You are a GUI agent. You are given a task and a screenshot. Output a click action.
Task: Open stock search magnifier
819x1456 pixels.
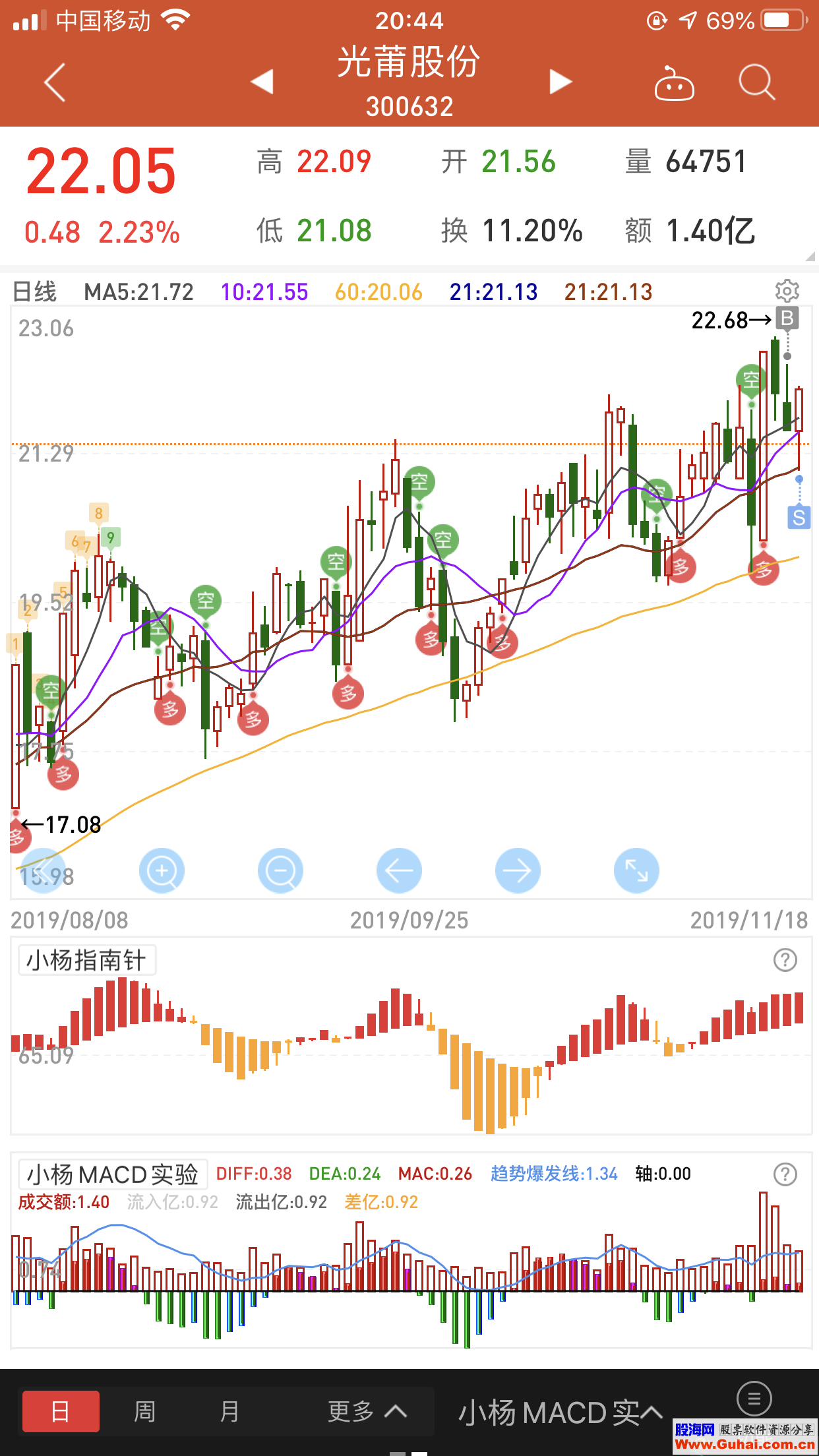[756, 82]
